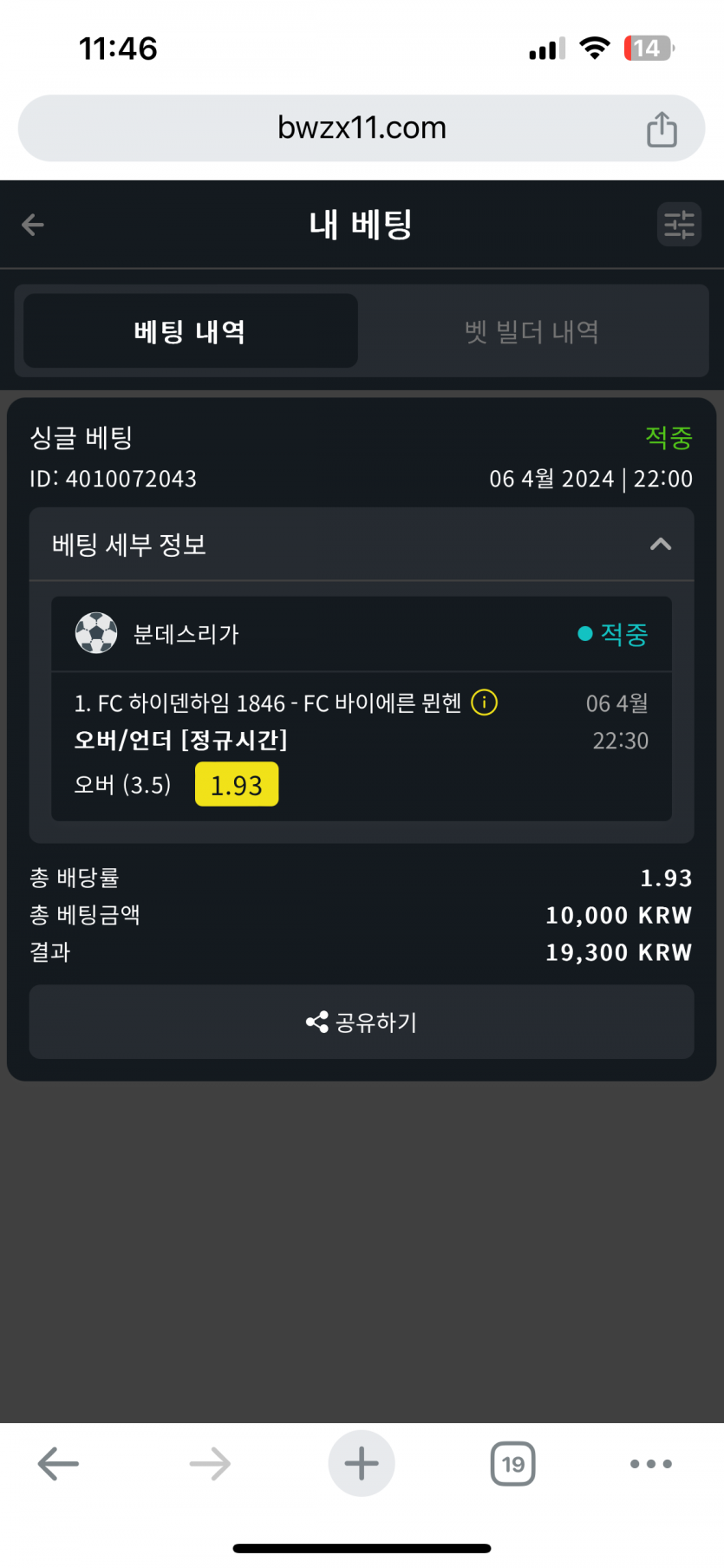Image resolution: width=724 pixels, height=1568 pixels.
Task: Open a new browser tab
Action: pos(362,1464)
